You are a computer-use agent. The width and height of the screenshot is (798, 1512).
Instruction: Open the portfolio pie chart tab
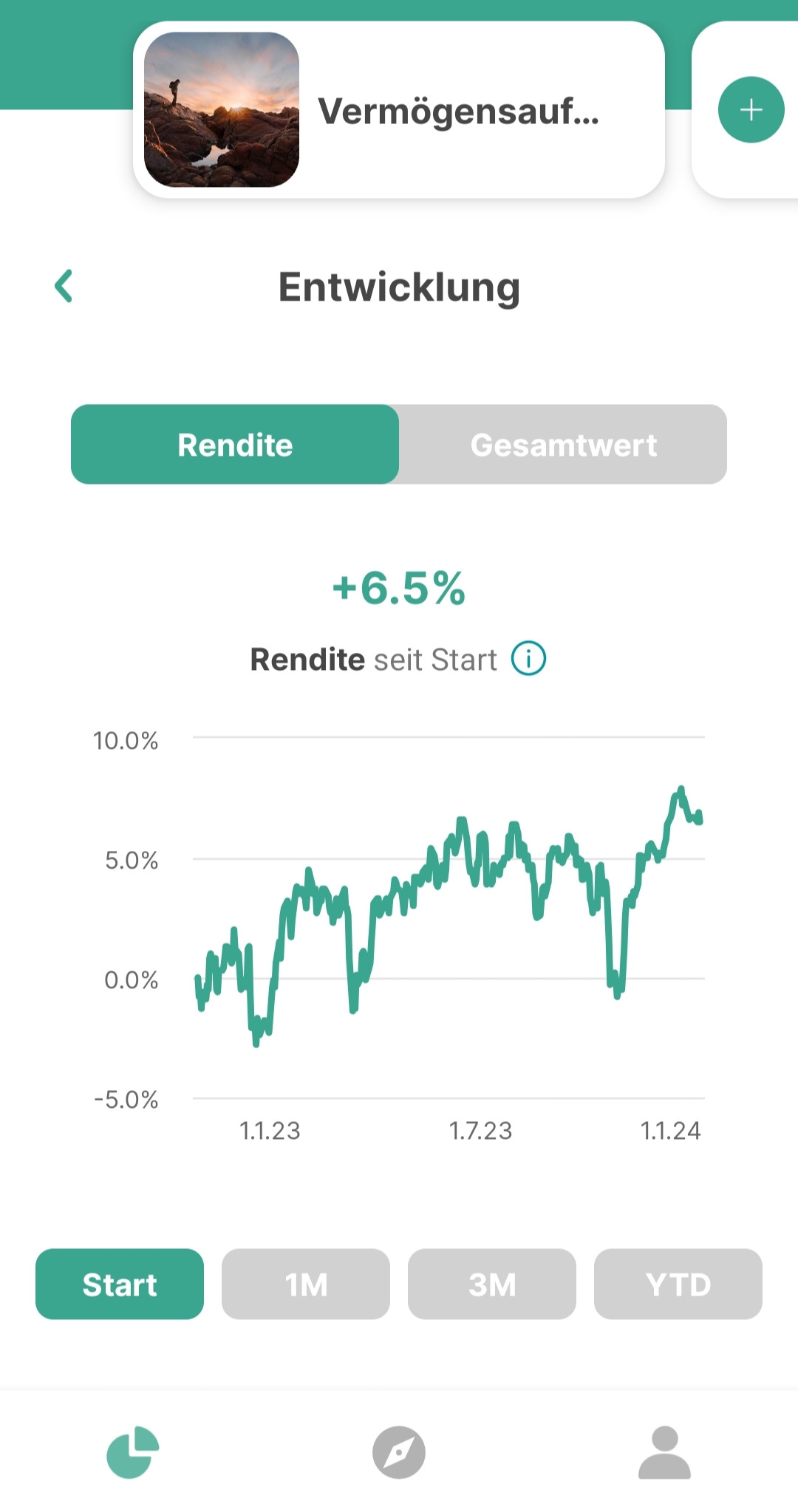pyautogui.click(x=133, y=1451)
